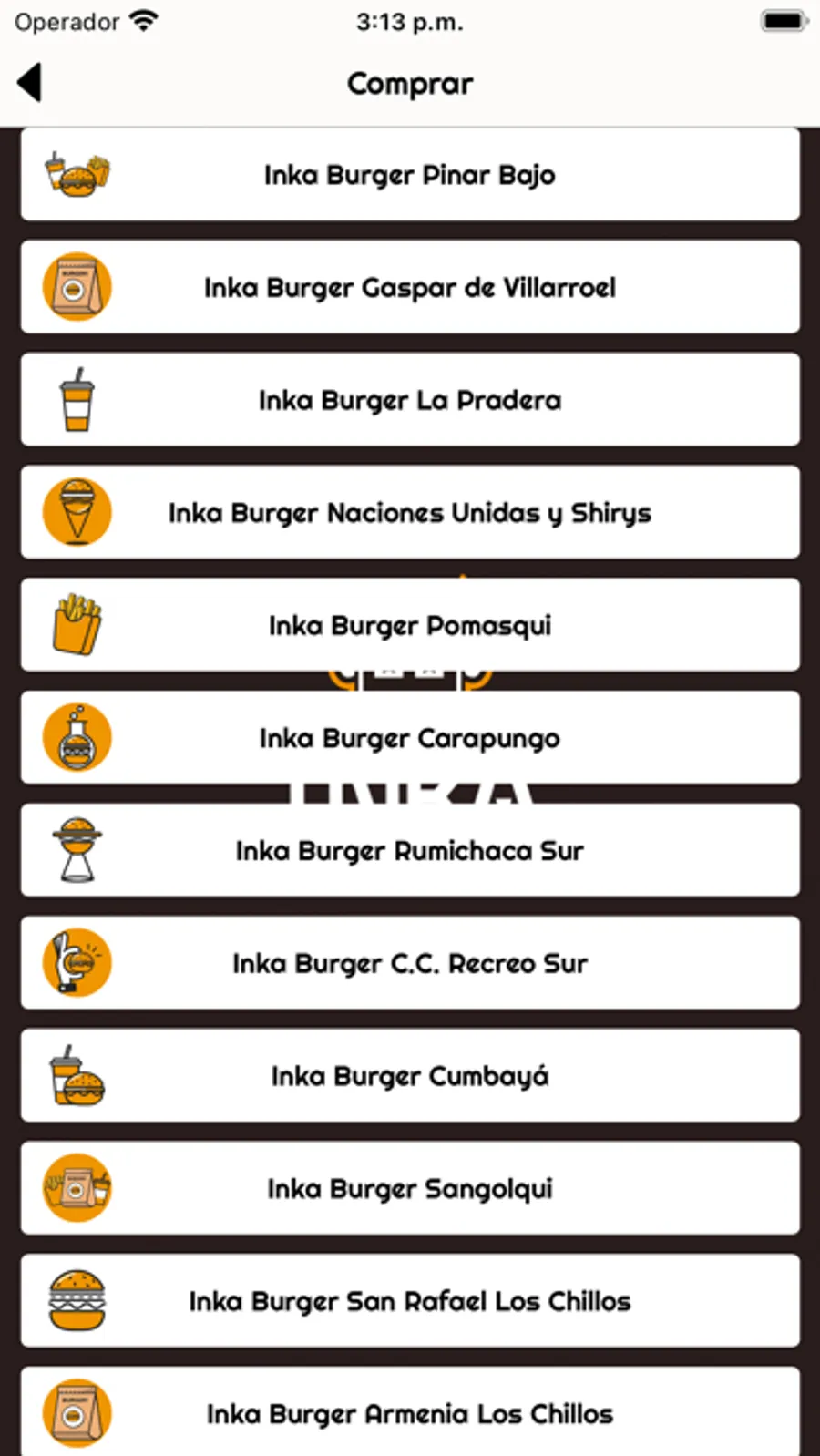Select Inka Burger Pinar Bajo

pos(410,175)
